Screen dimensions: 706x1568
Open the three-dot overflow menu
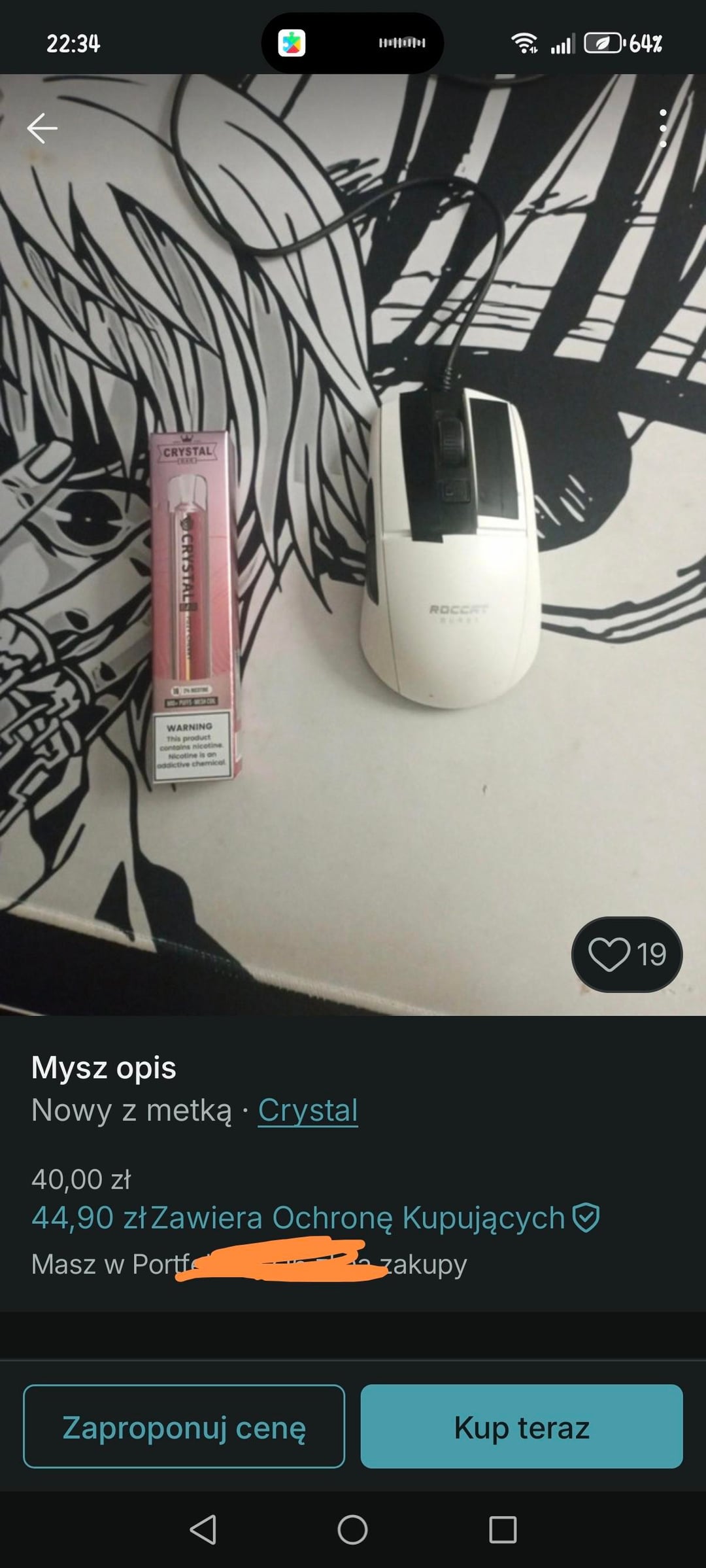(663, 128)
